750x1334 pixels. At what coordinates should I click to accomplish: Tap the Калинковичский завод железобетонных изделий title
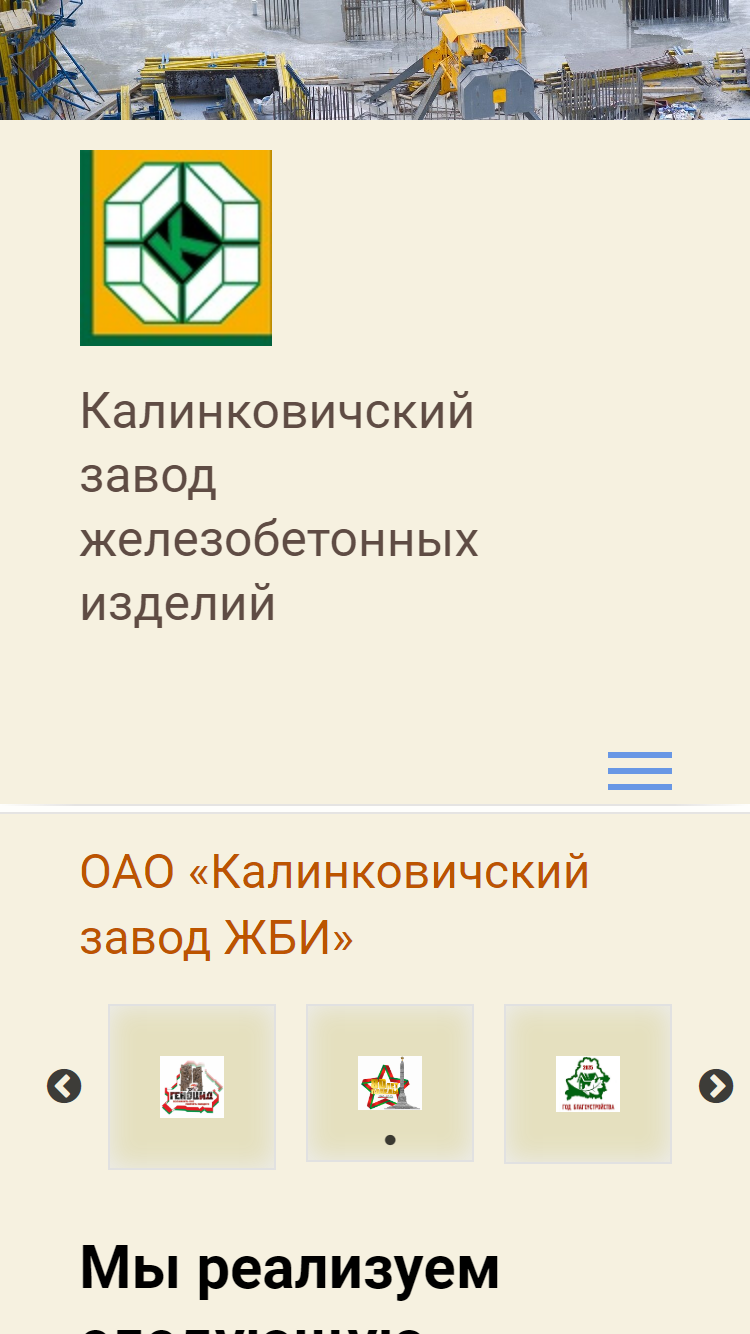(x=279, y=507)
